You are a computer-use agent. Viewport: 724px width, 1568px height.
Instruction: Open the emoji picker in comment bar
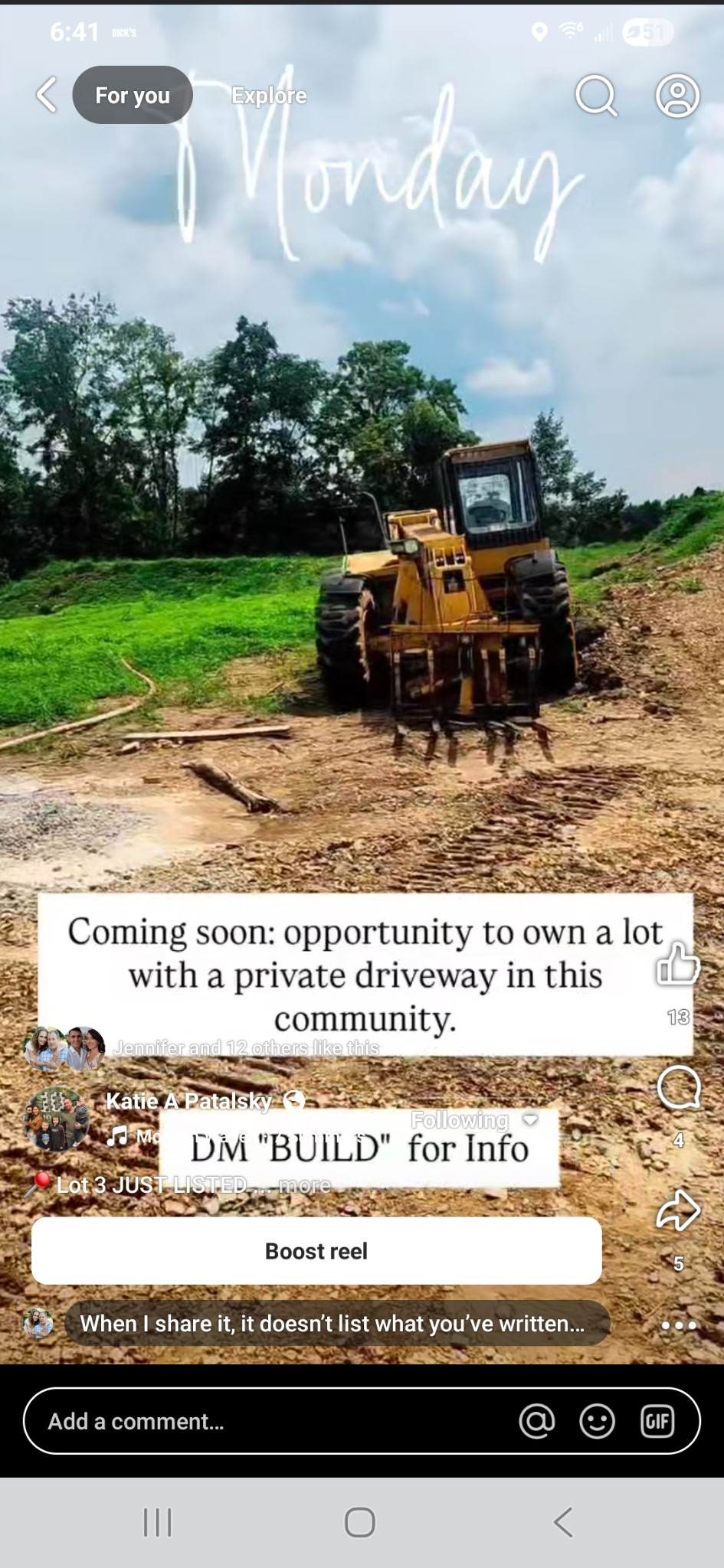point(597,1421)
